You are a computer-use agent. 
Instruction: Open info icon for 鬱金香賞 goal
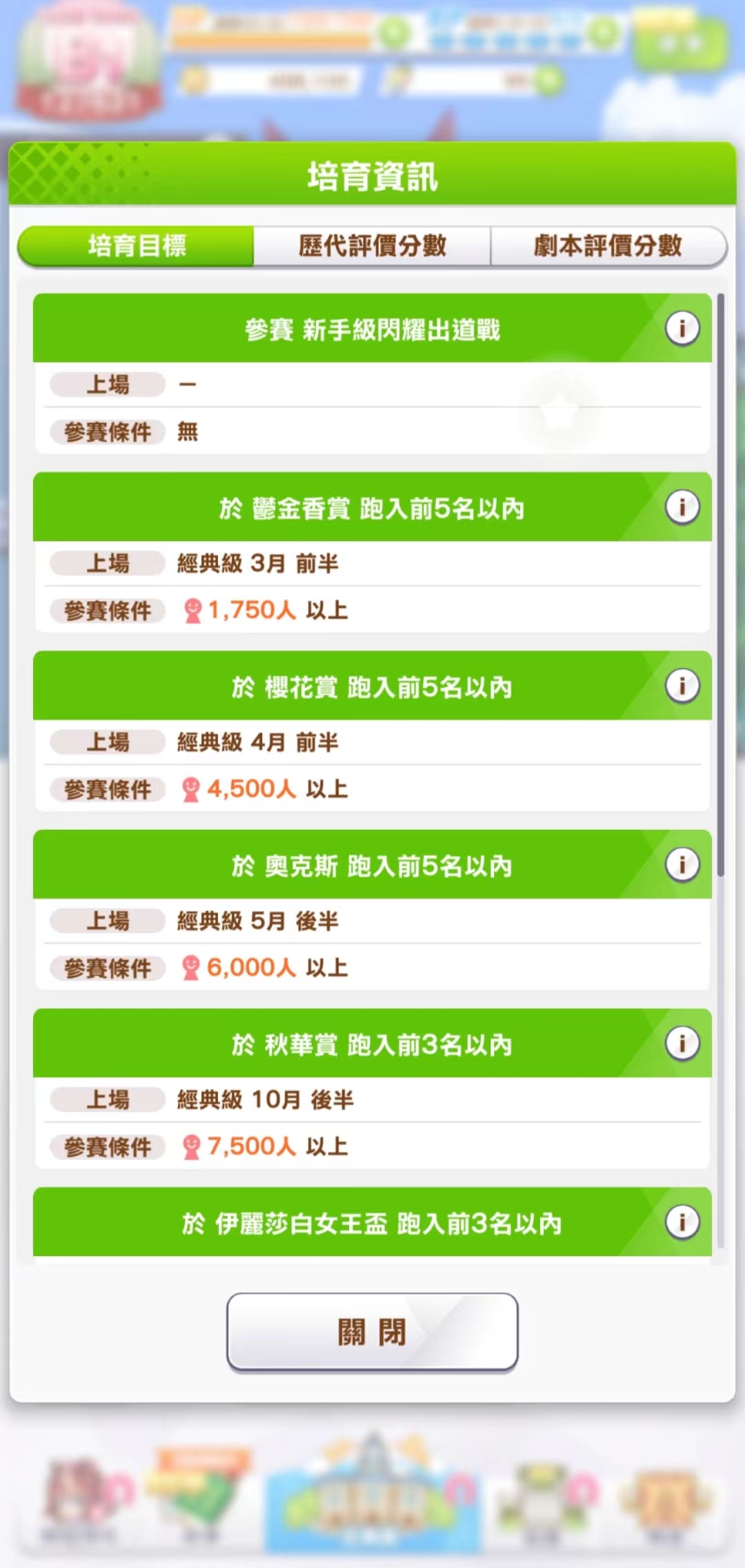point(682,507)
